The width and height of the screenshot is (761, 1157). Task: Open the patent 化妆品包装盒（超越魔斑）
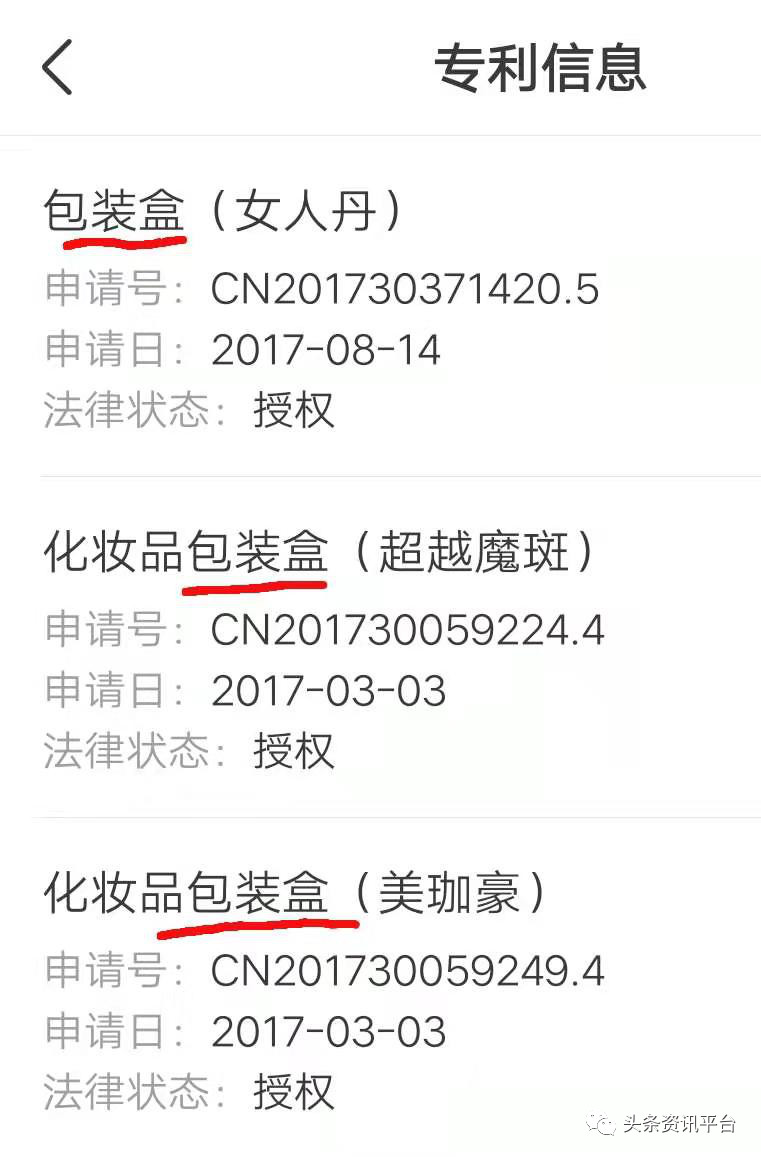(x=320, y=554)
